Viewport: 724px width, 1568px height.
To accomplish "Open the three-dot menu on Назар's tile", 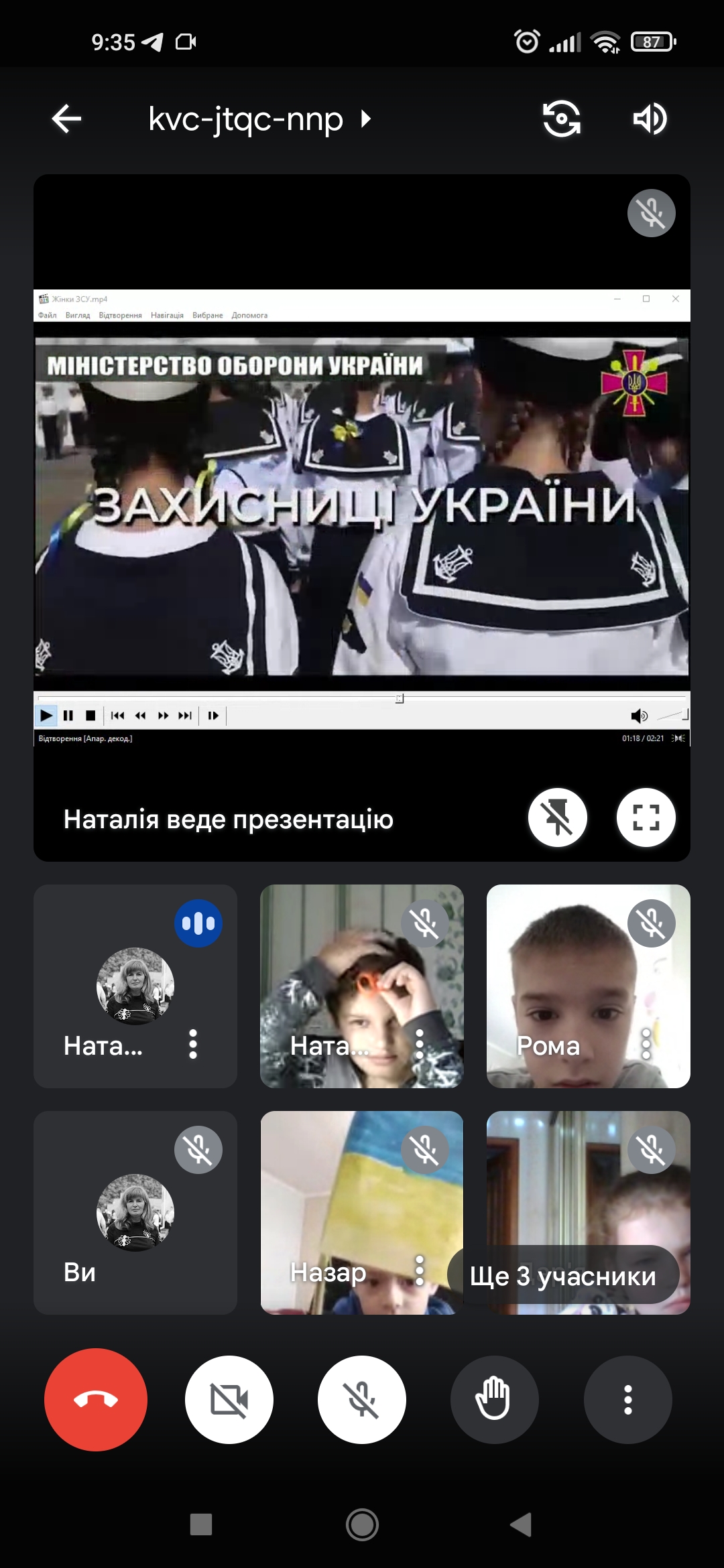I will [420, 1270].
